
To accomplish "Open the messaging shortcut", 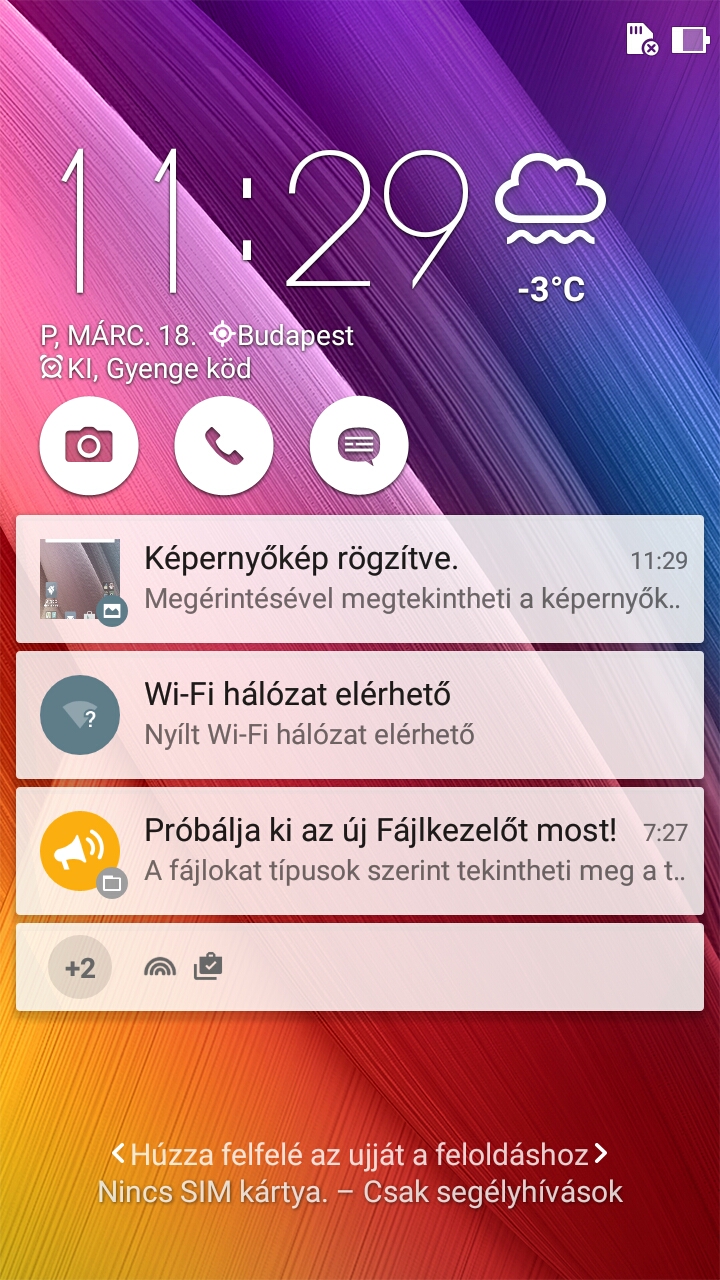I will [x=359, y=445].
